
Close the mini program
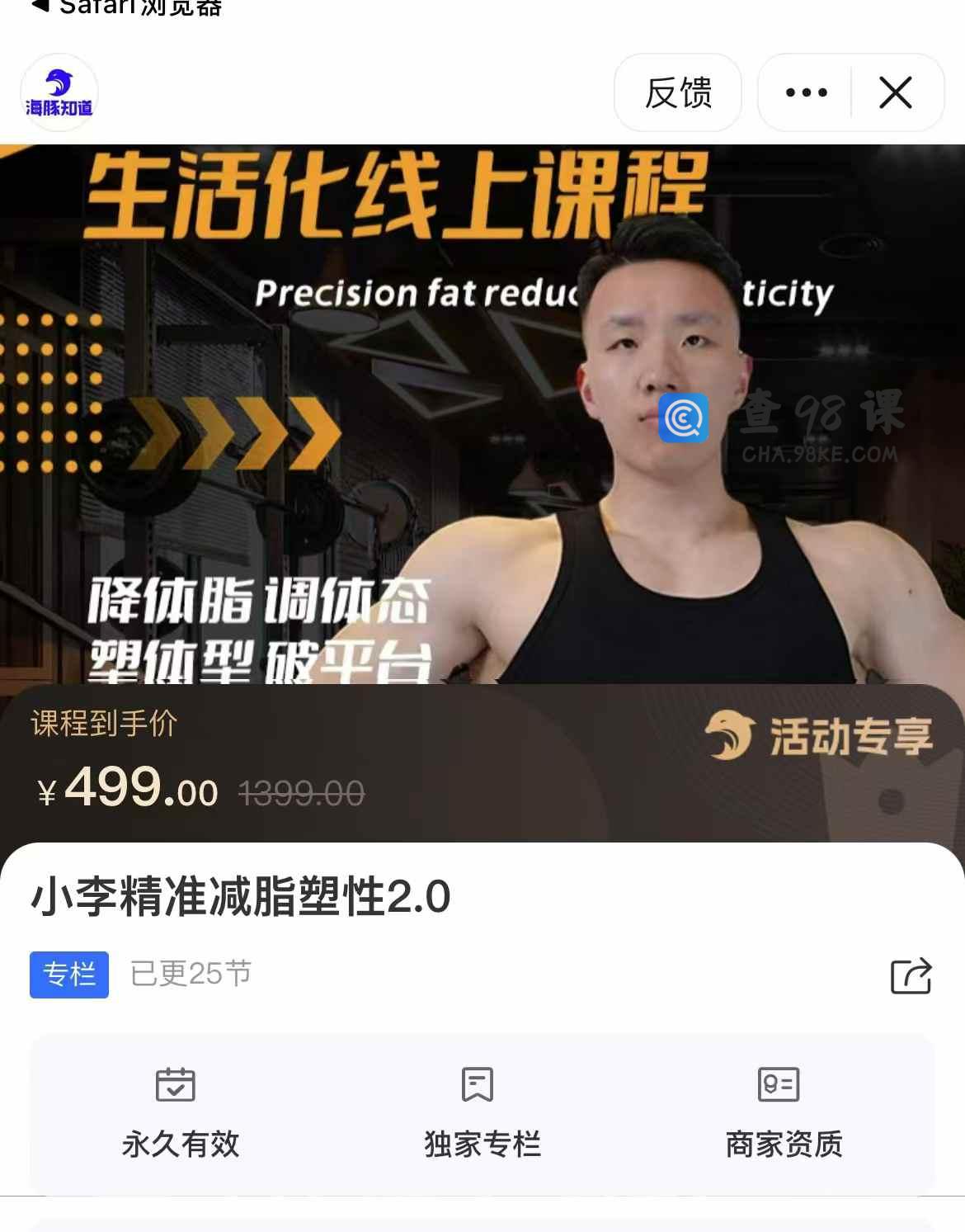pyautogui.click(x=896, y=92)
